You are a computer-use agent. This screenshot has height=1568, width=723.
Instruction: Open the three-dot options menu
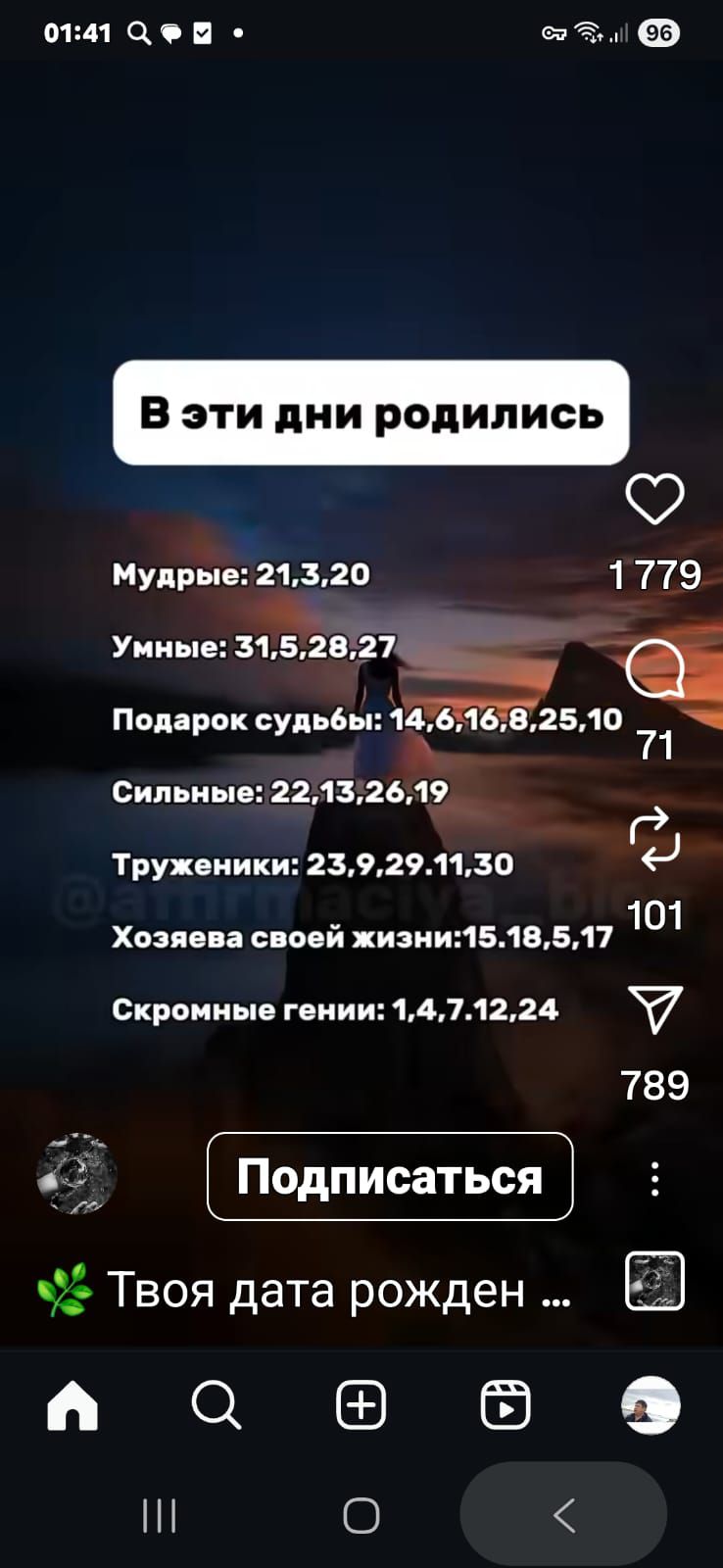(x=654, y=1179)
